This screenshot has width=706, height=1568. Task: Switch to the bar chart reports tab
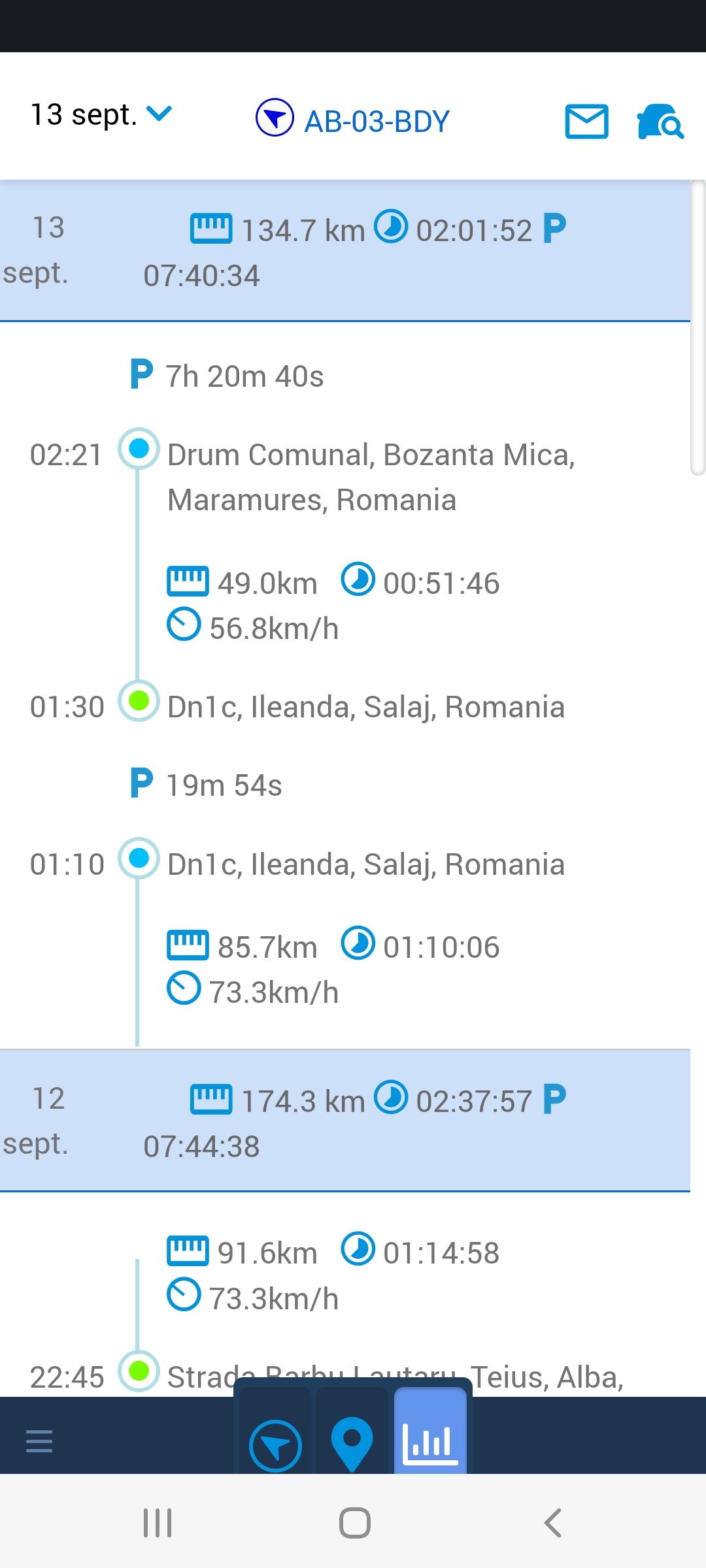[x=430, y=1443]
